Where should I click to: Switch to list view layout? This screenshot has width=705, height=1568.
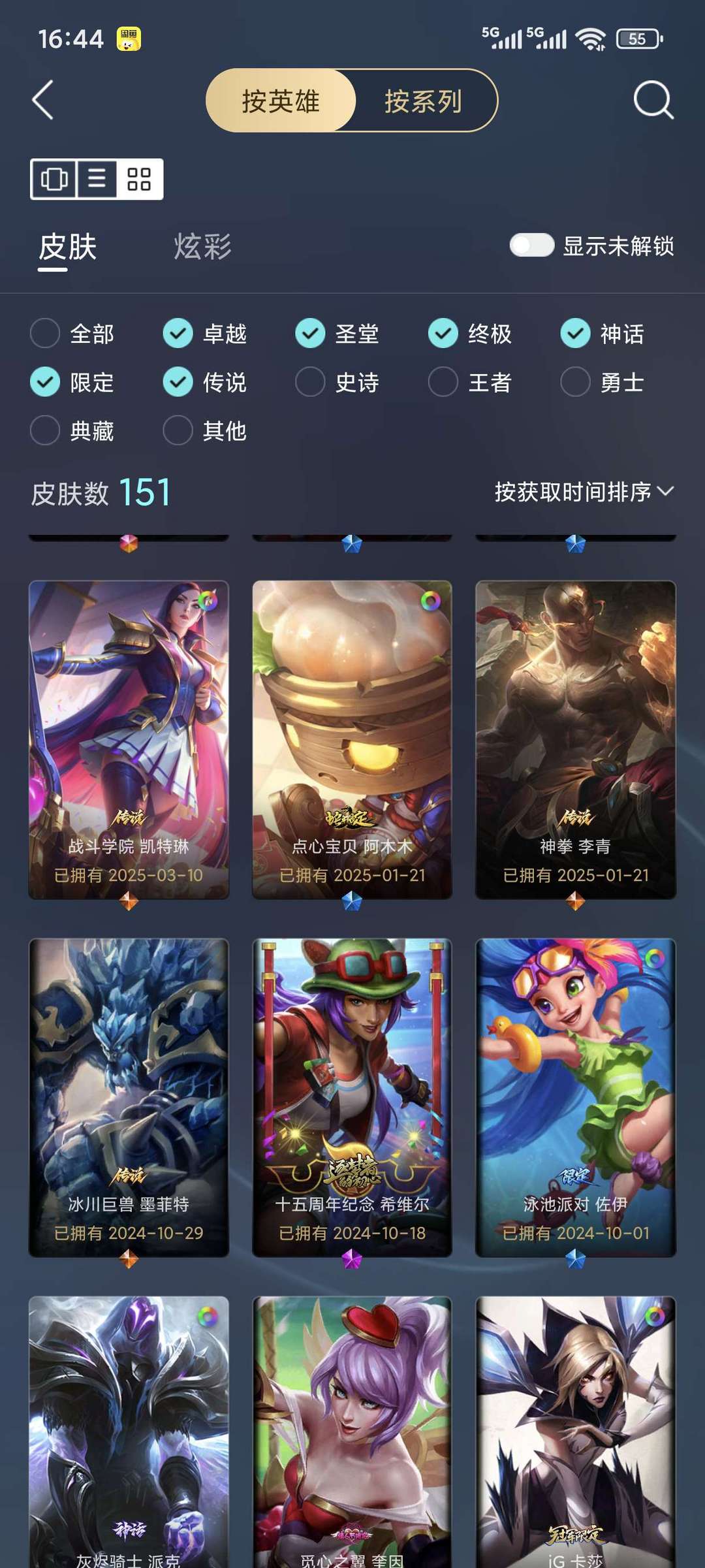click(95, 178)
